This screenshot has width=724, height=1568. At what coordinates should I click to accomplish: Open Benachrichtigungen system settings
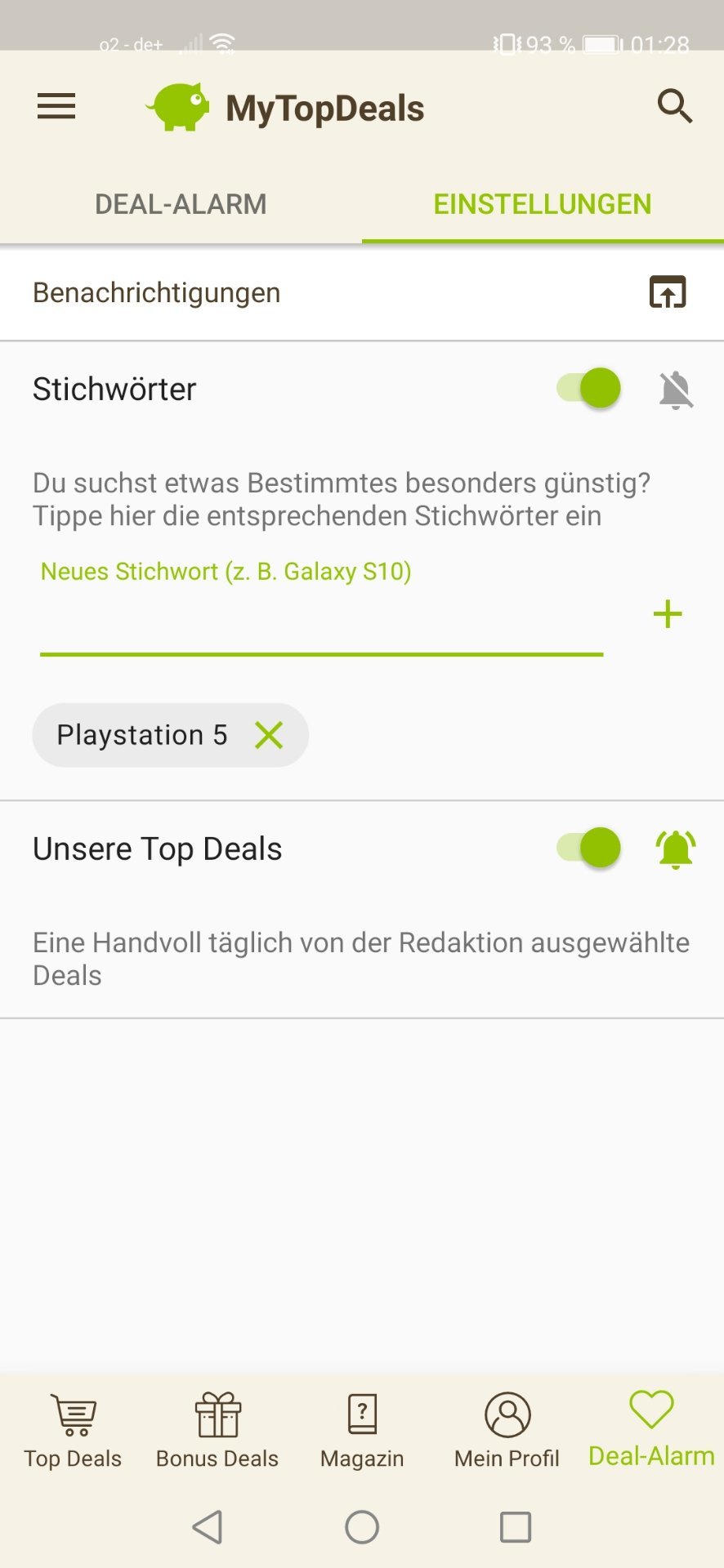coord(668,292)
